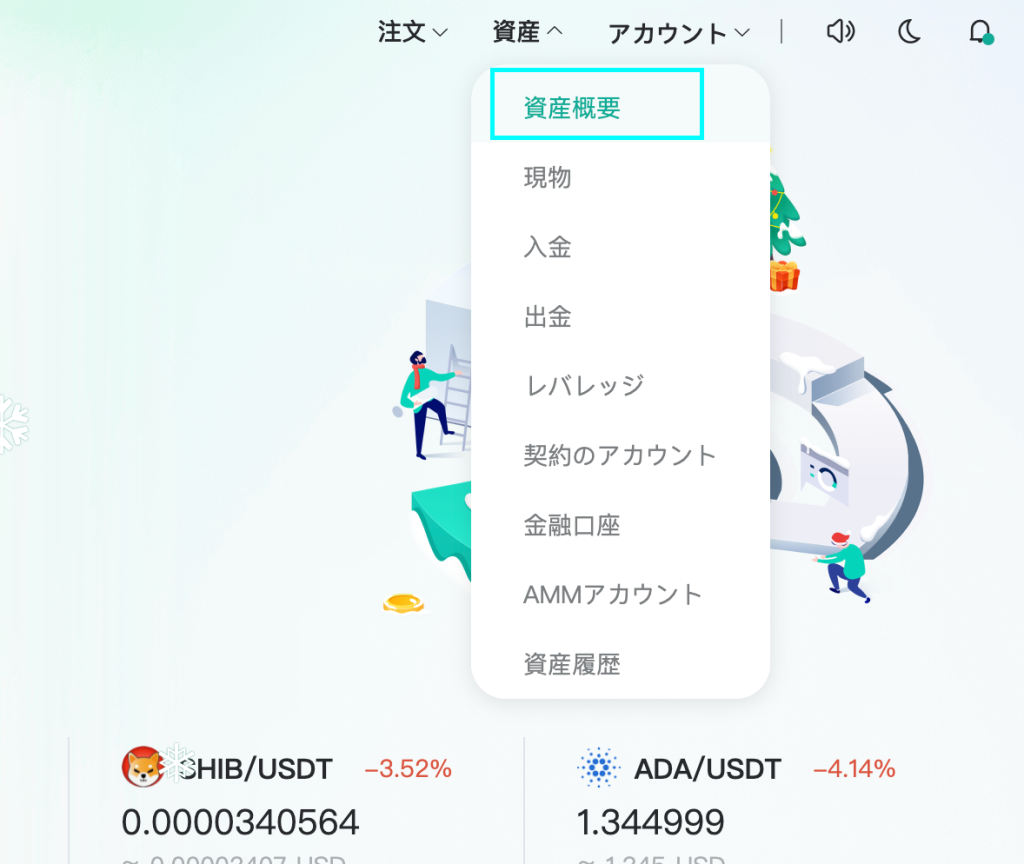Choose 出金 withdrawal option

[x=548, y=317]
